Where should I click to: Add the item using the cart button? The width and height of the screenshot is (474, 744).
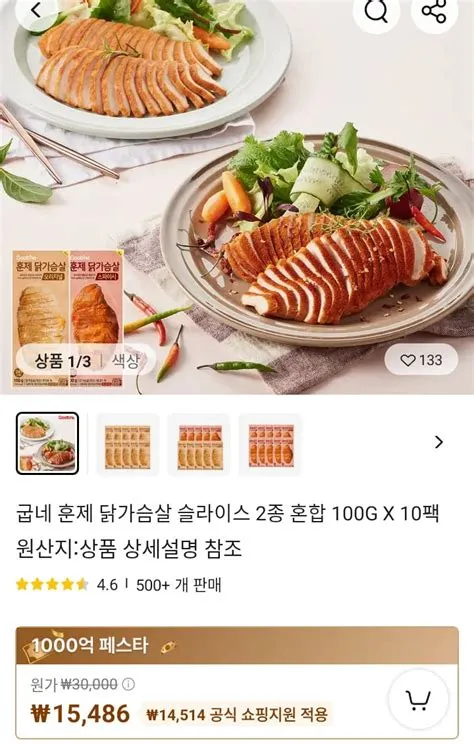coord(418,700)
